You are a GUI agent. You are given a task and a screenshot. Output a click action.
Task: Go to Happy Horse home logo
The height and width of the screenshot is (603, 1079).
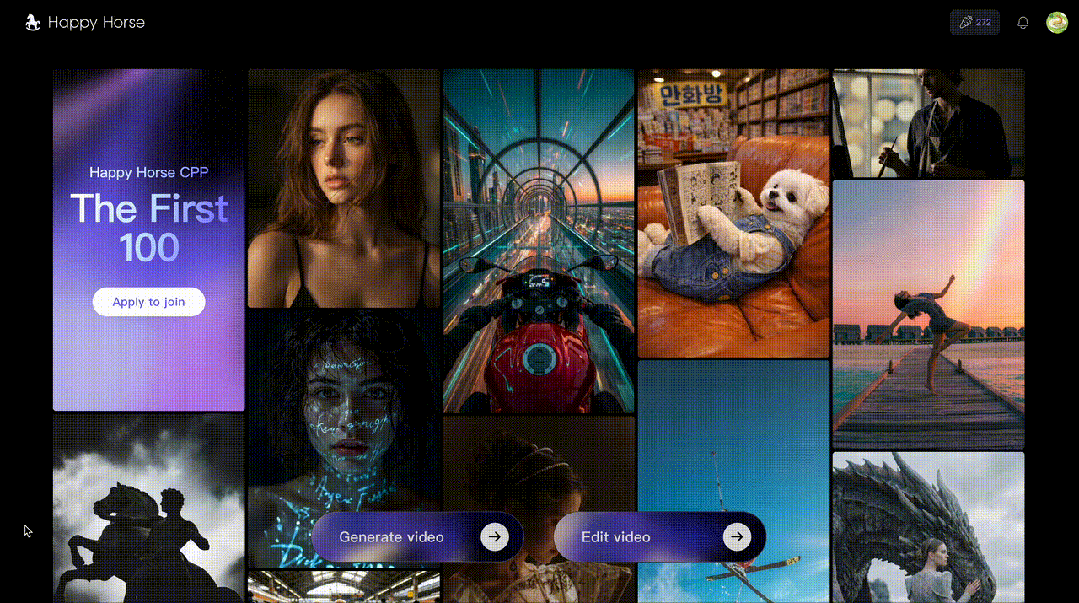click(85, 22)
